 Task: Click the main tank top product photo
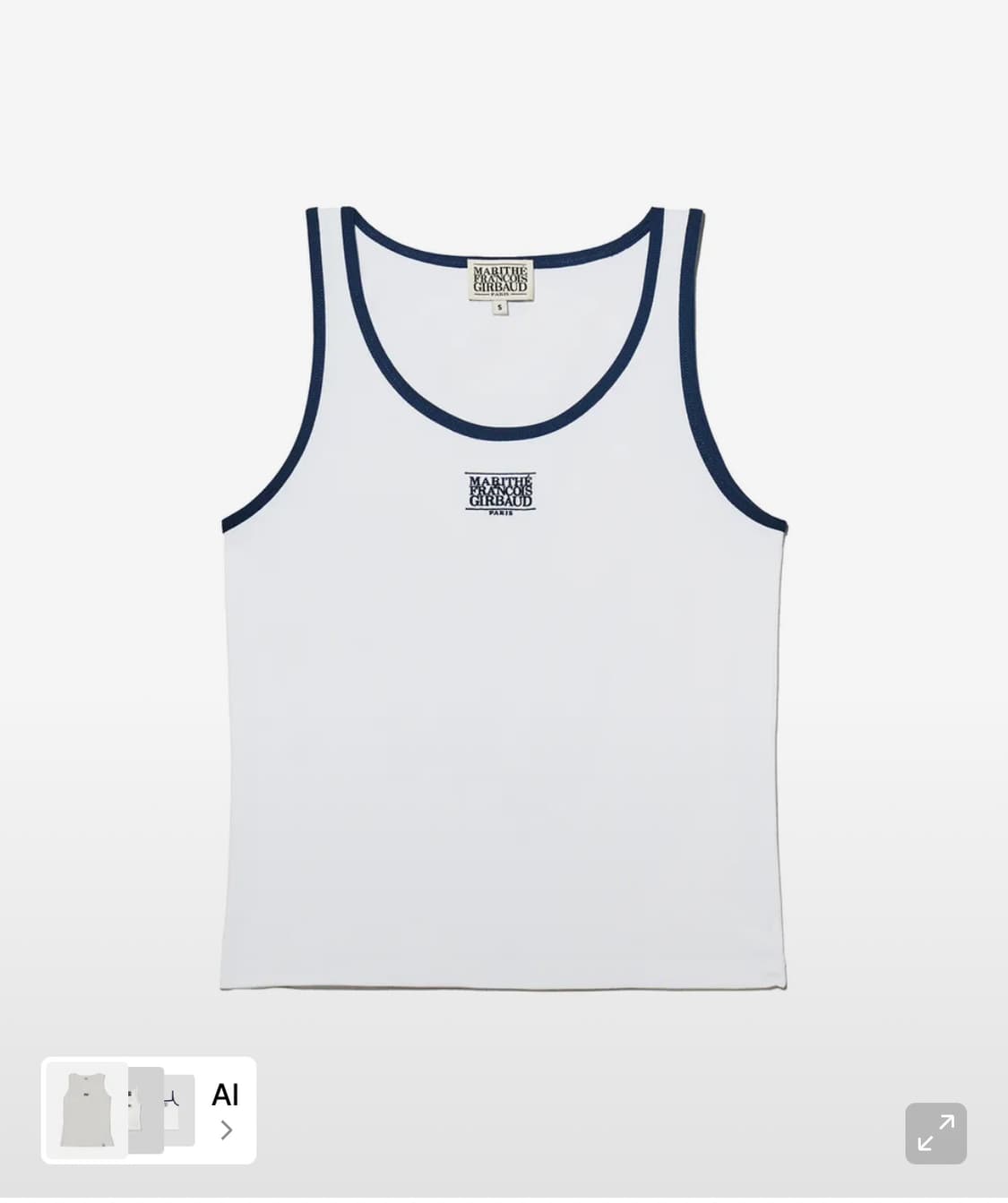pos(504,600)
